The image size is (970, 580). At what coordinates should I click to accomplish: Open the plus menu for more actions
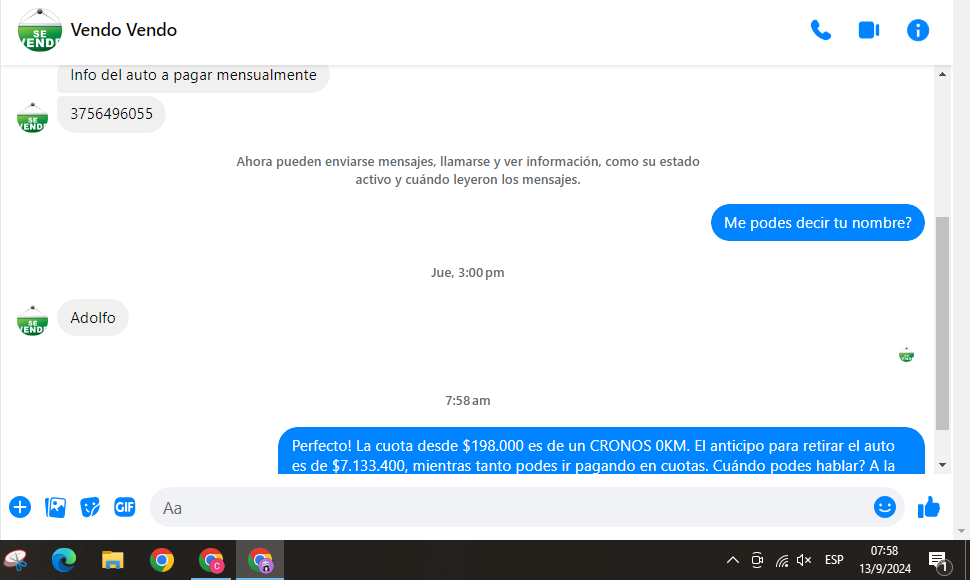pos(20,507)
